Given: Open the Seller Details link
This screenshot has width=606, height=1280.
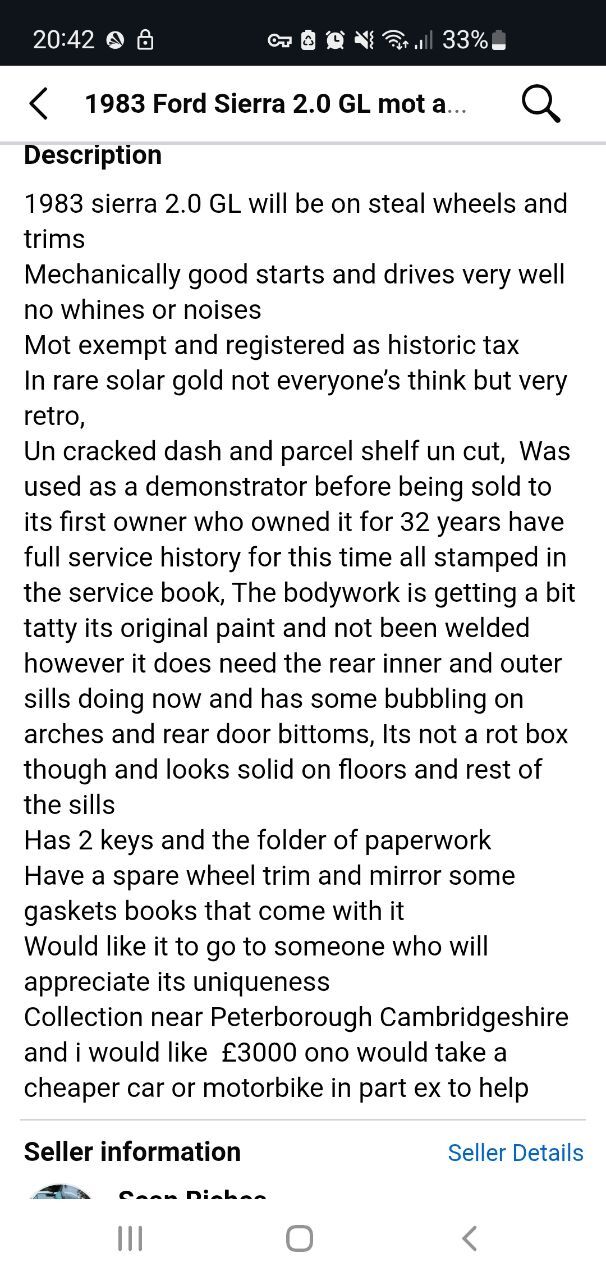Looking at the screenshot, I should pos(515,1152).
